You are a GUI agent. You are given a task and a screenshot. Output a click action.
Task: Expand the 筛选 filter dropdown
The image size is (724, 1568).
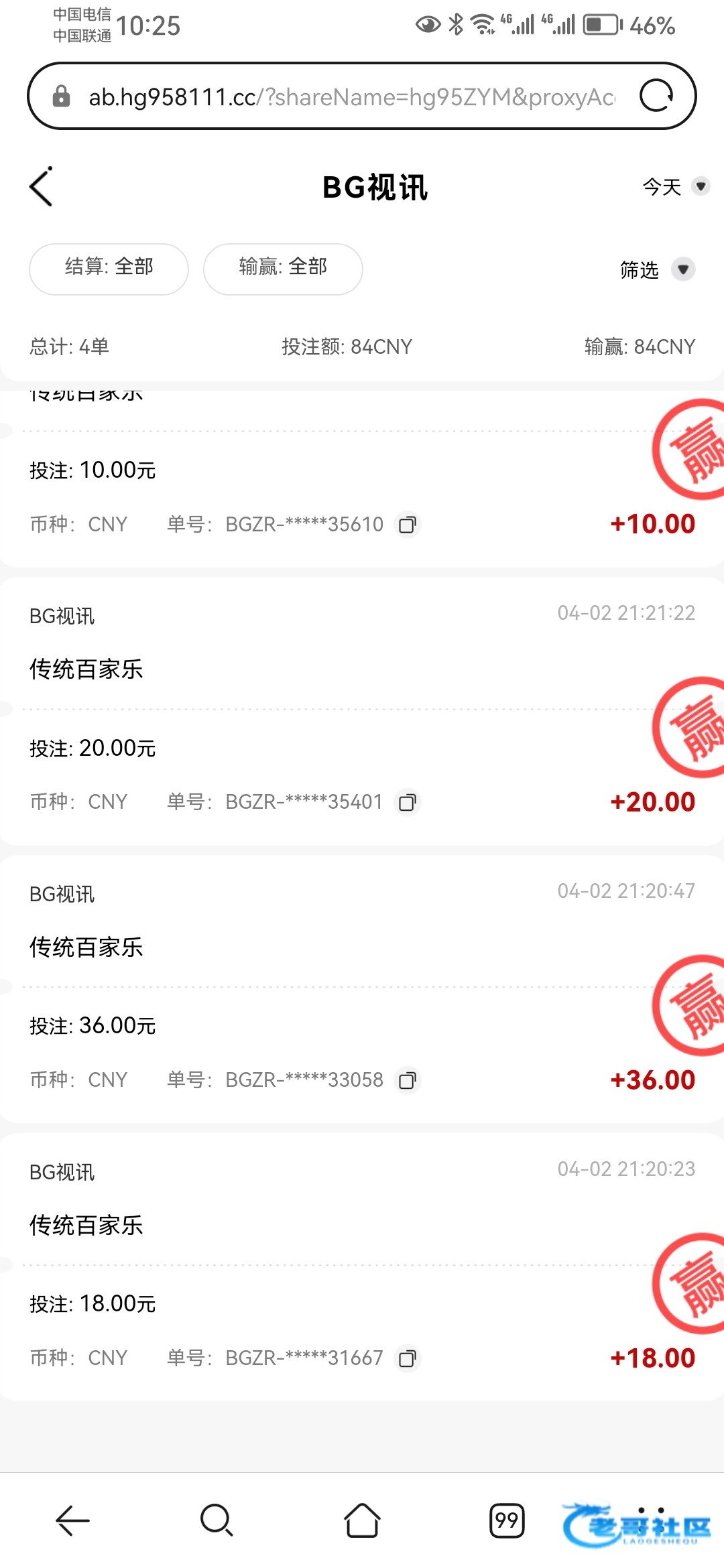point(656,269)
